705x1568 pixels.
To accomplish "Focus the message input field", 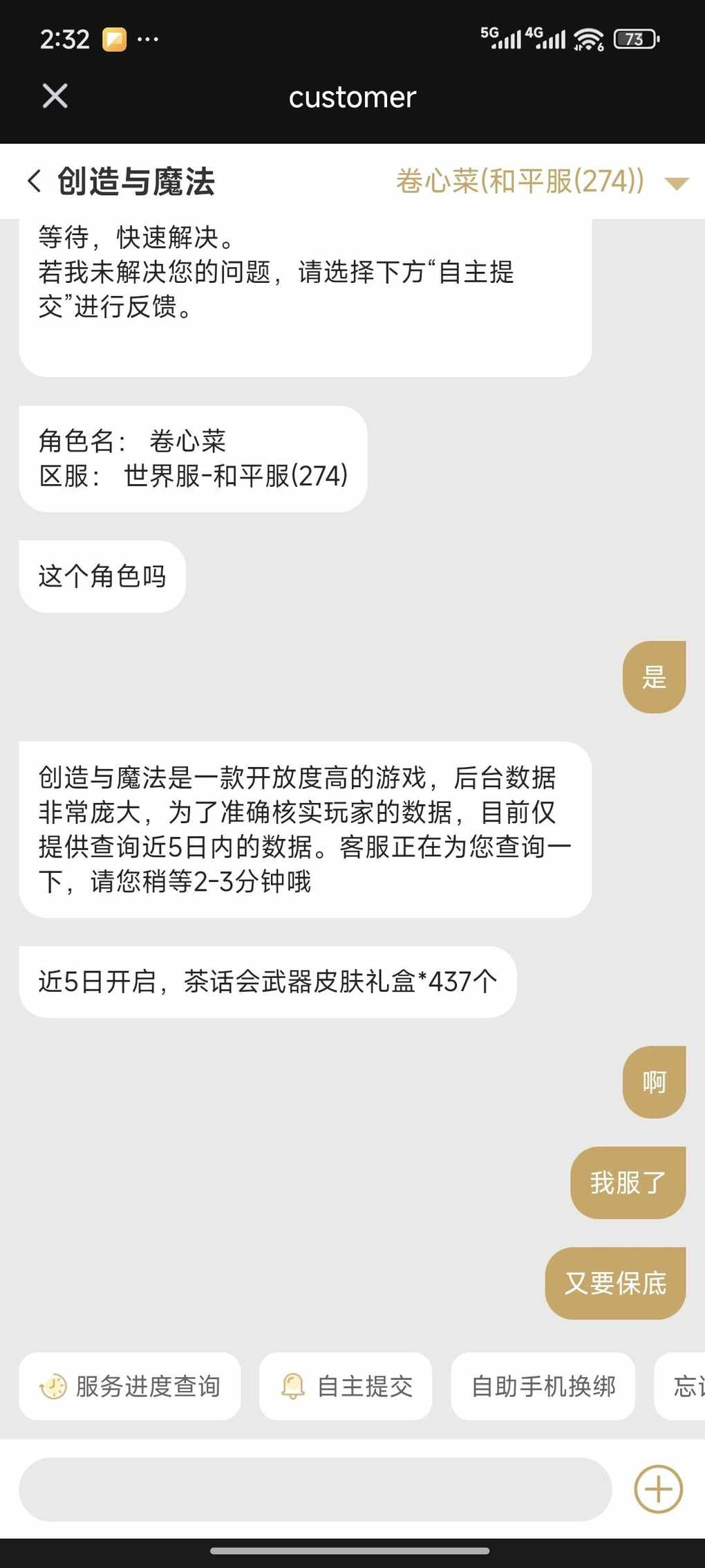I will (x=315, y=1488).
